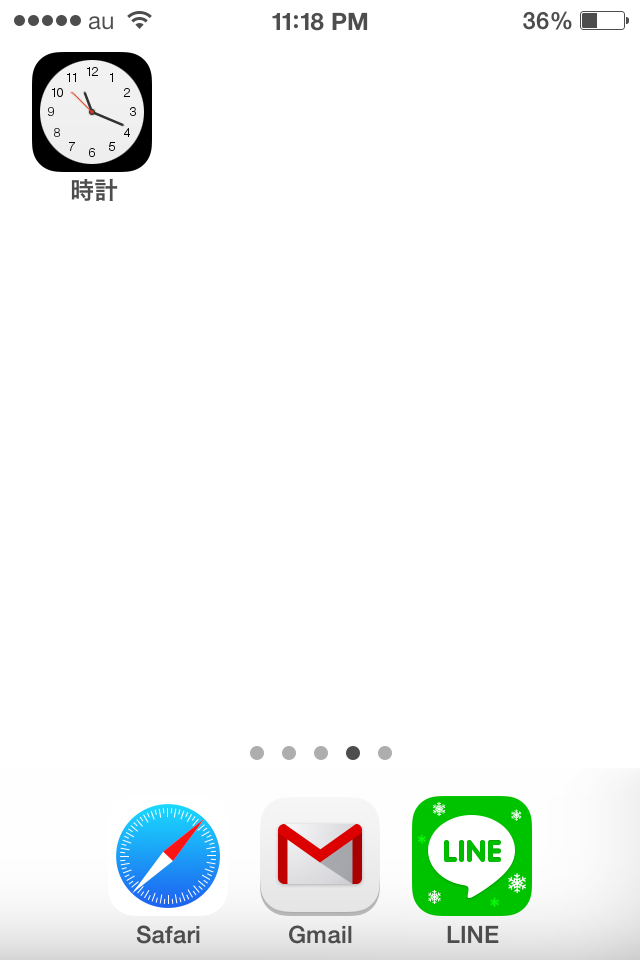Image resolution: width=640 pixels, height=960 pixels.
Task: Tap the home screen page indicator dots
Action: pyautogui.click(x=321, y=753)
